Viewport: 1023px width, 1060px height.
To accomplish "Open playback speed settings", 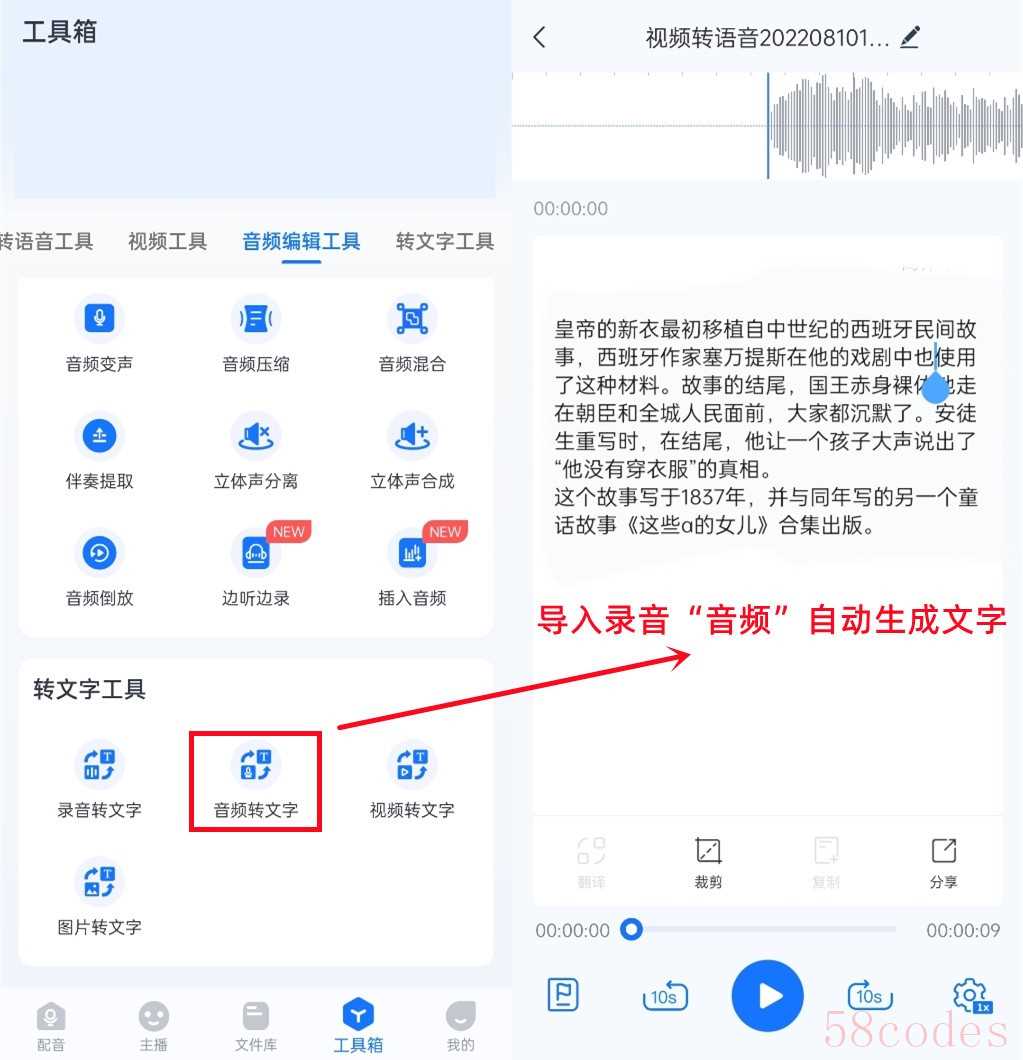I will click(969, 995).
